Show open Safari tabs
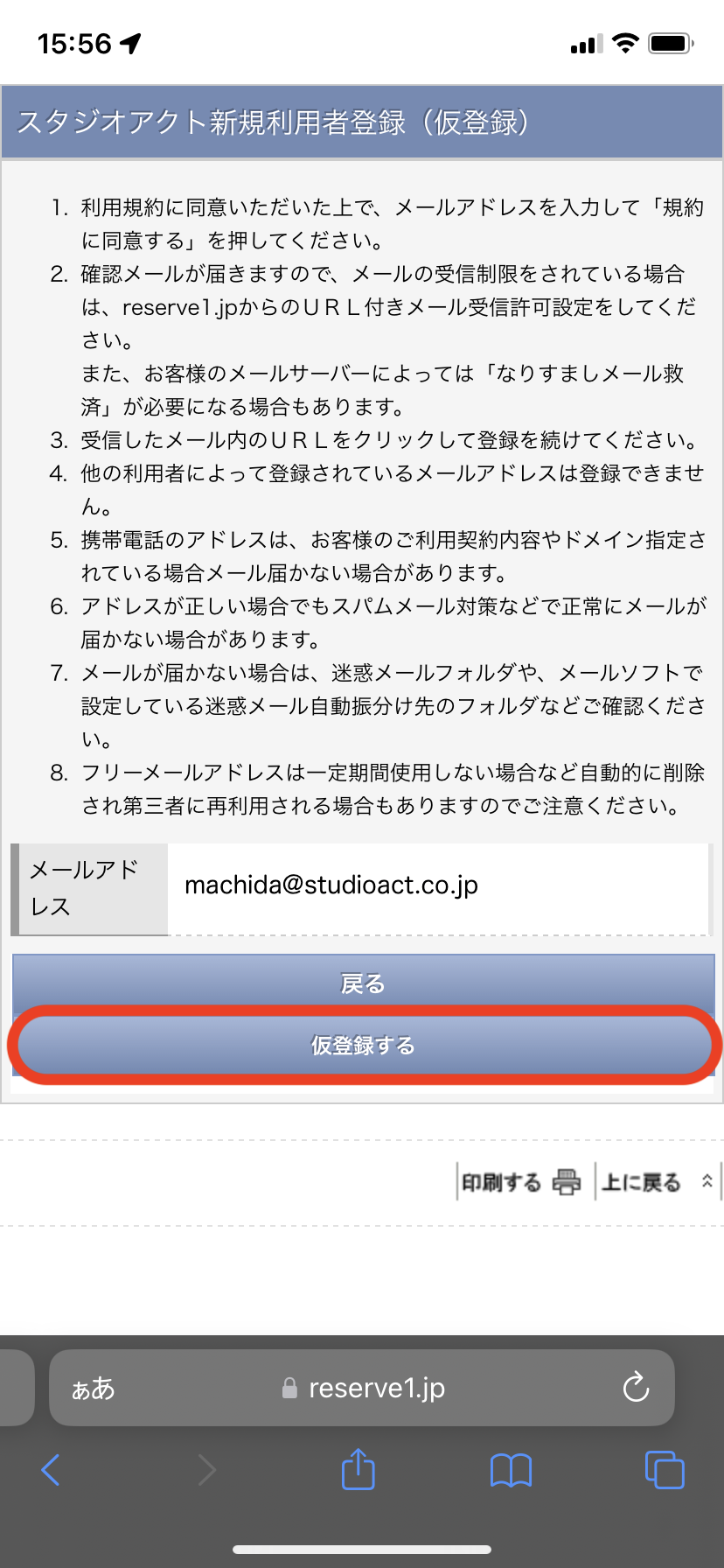This screenshot has width=724, height=1568. pyautogui.click(x=665, y=1470)
